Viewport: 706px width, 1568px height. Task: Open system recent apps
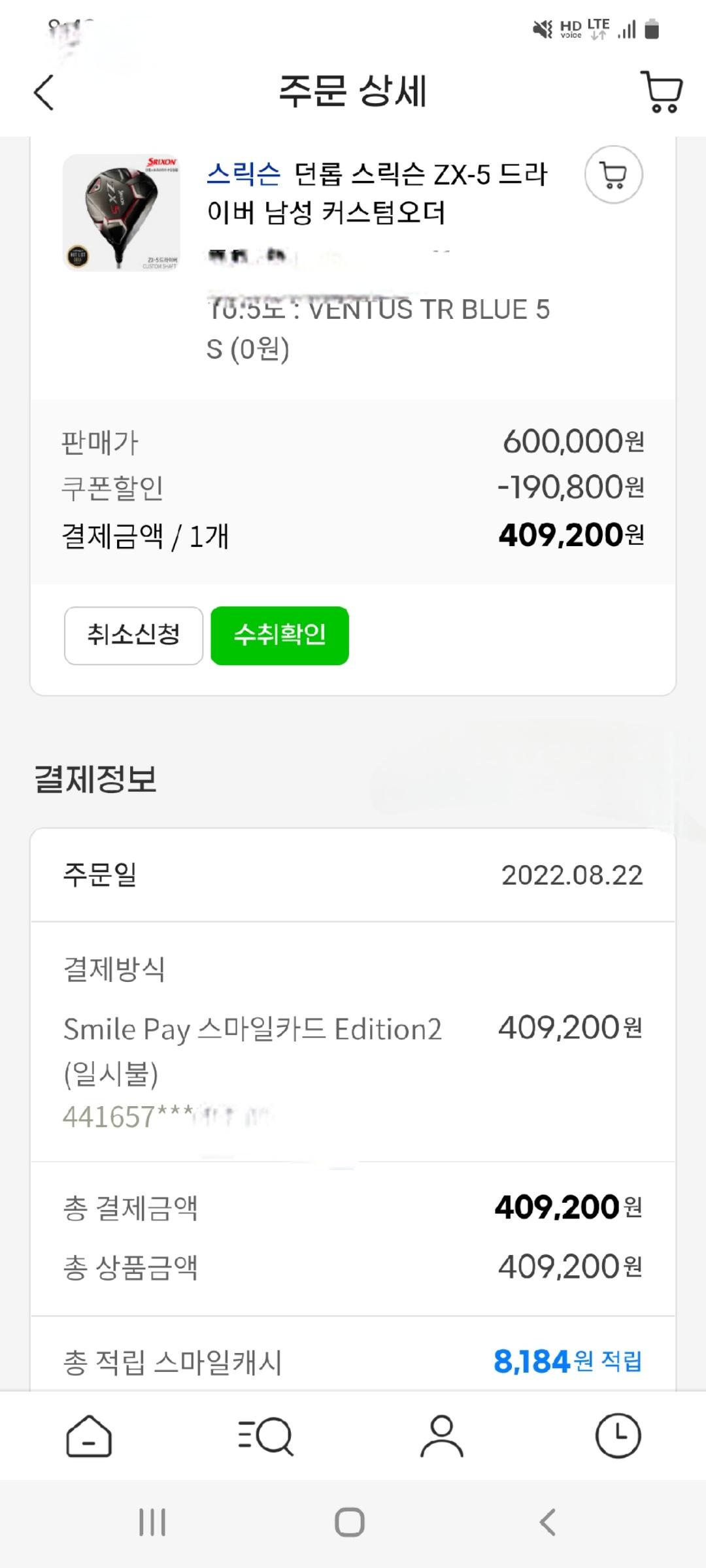click(152, 1522)
